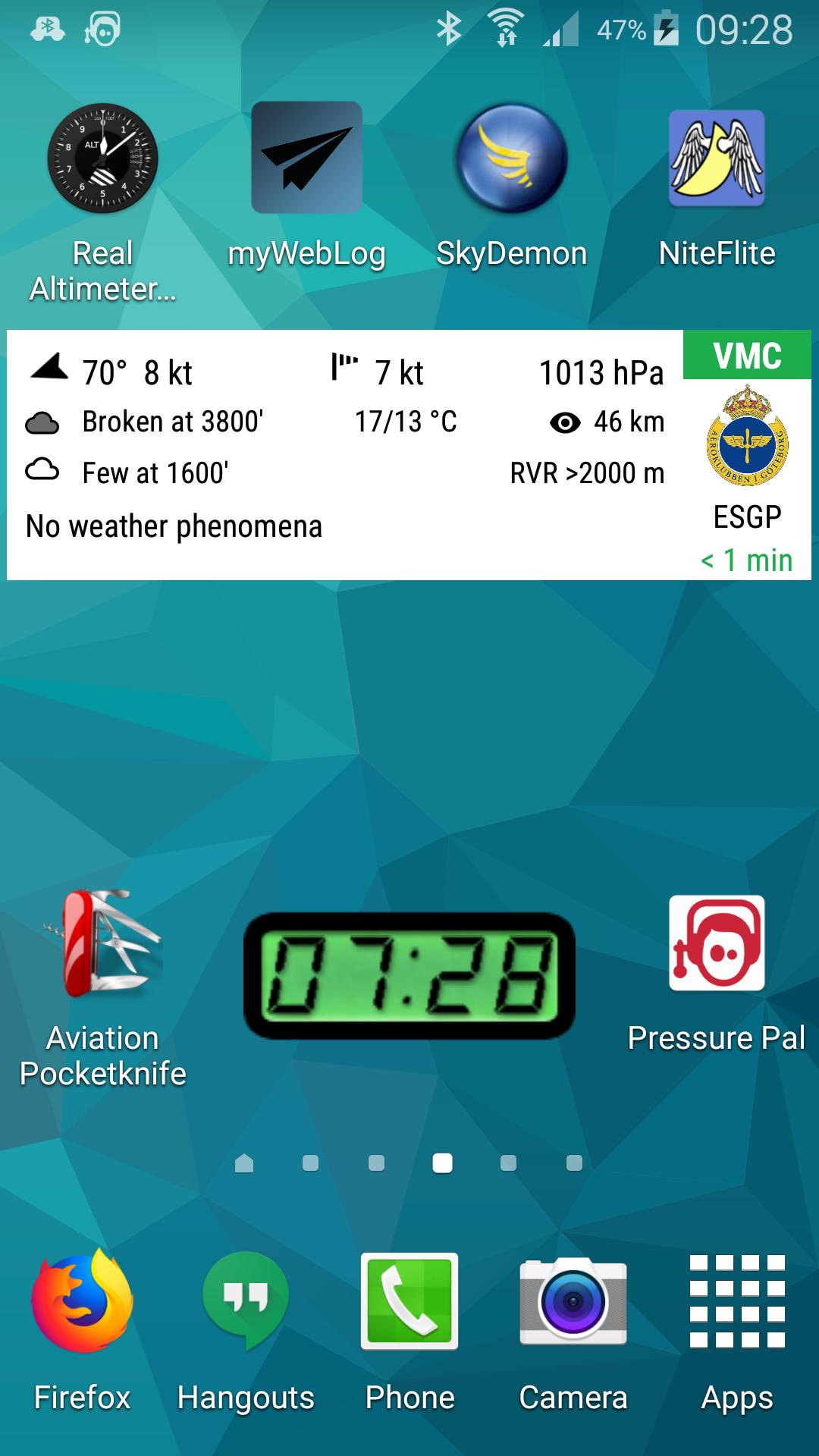Tap the Few clouds layer icon
This screenshot has width=819, height=1456.
pos(43,472)
